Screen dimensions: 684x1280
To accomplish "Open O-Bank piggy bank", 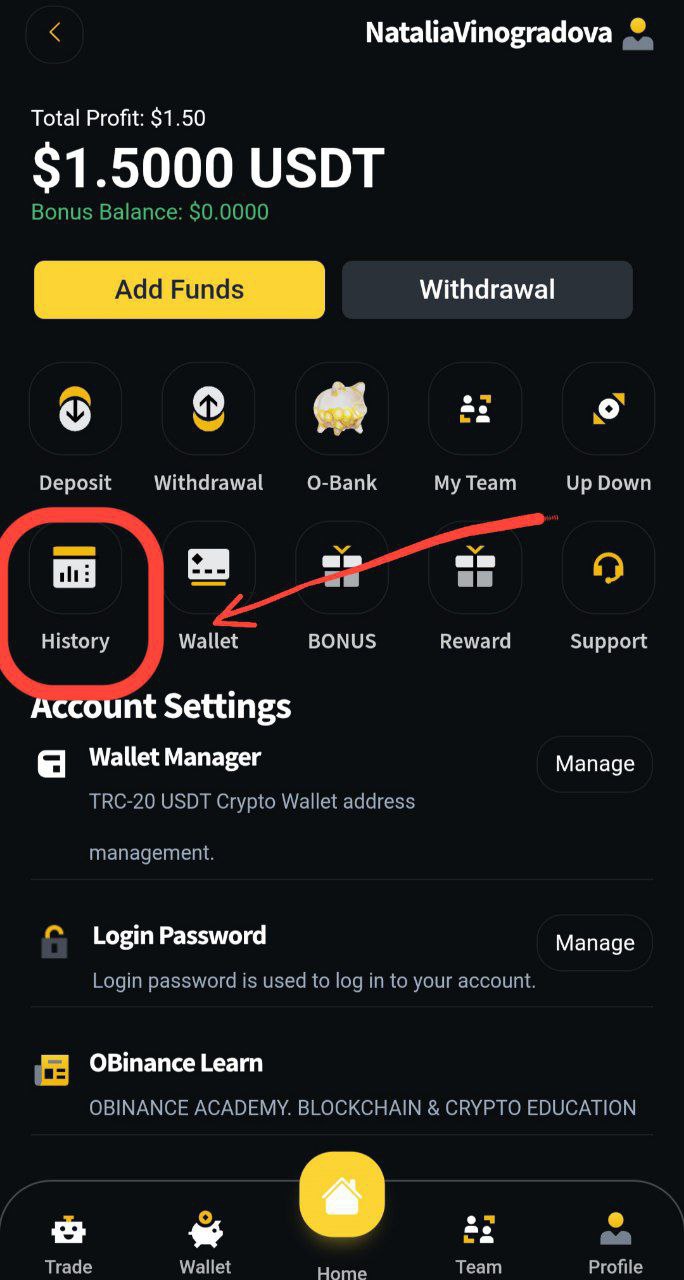I will [x=342, y=410].
